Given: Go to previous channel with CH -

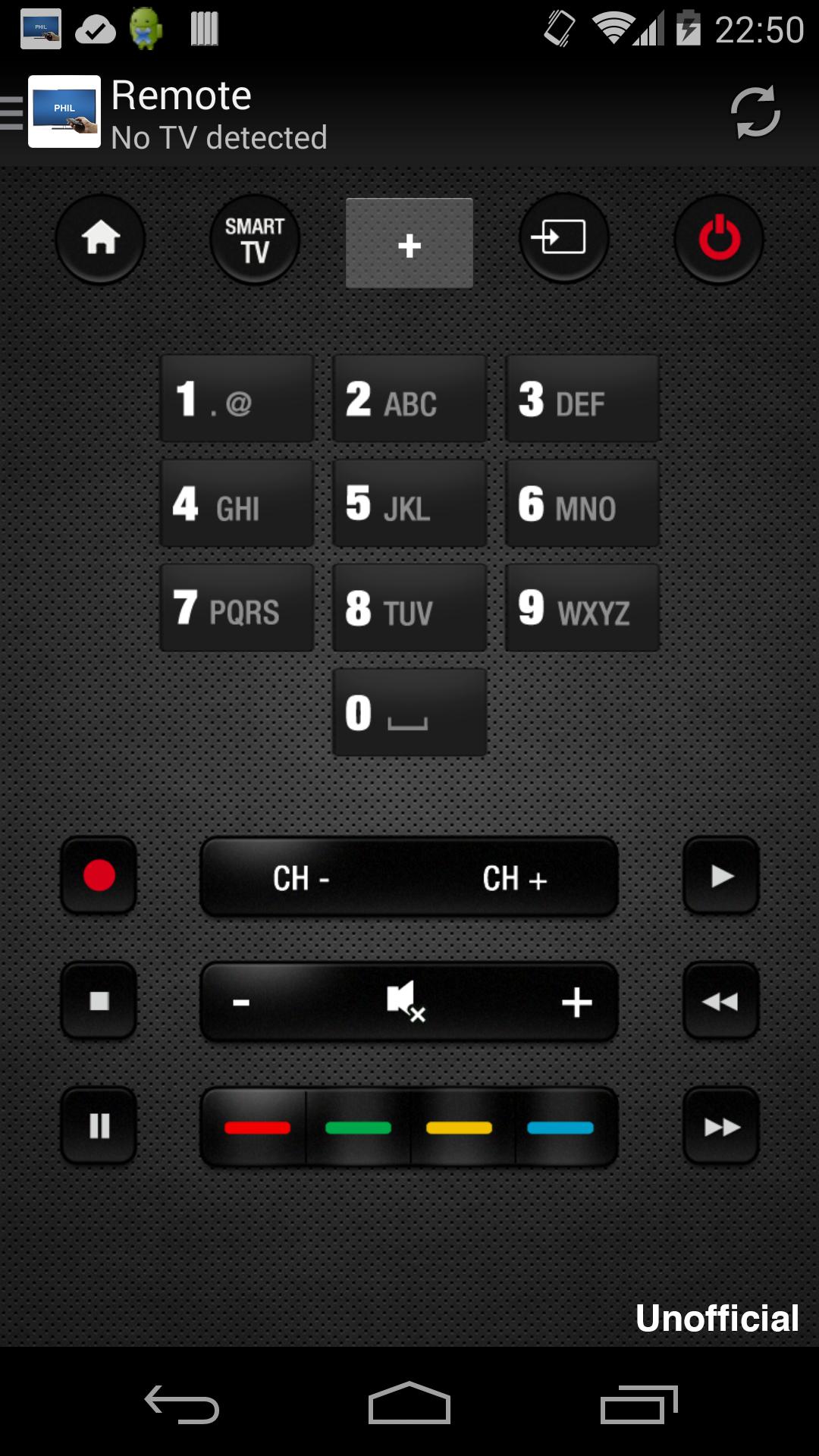Looking at the screenshot, I should [301, 878].
